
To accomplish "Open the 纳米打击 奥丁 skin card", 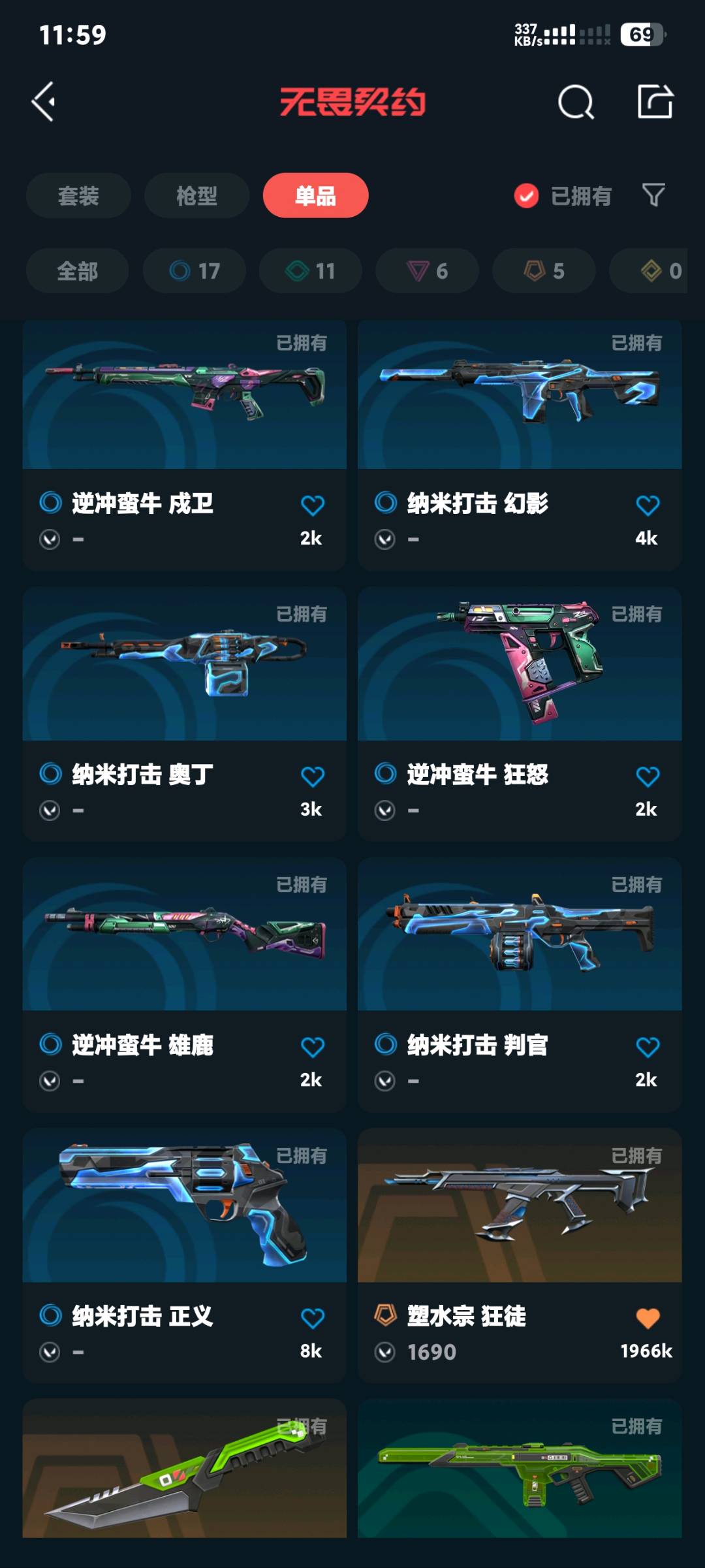I will coord(185,714).
